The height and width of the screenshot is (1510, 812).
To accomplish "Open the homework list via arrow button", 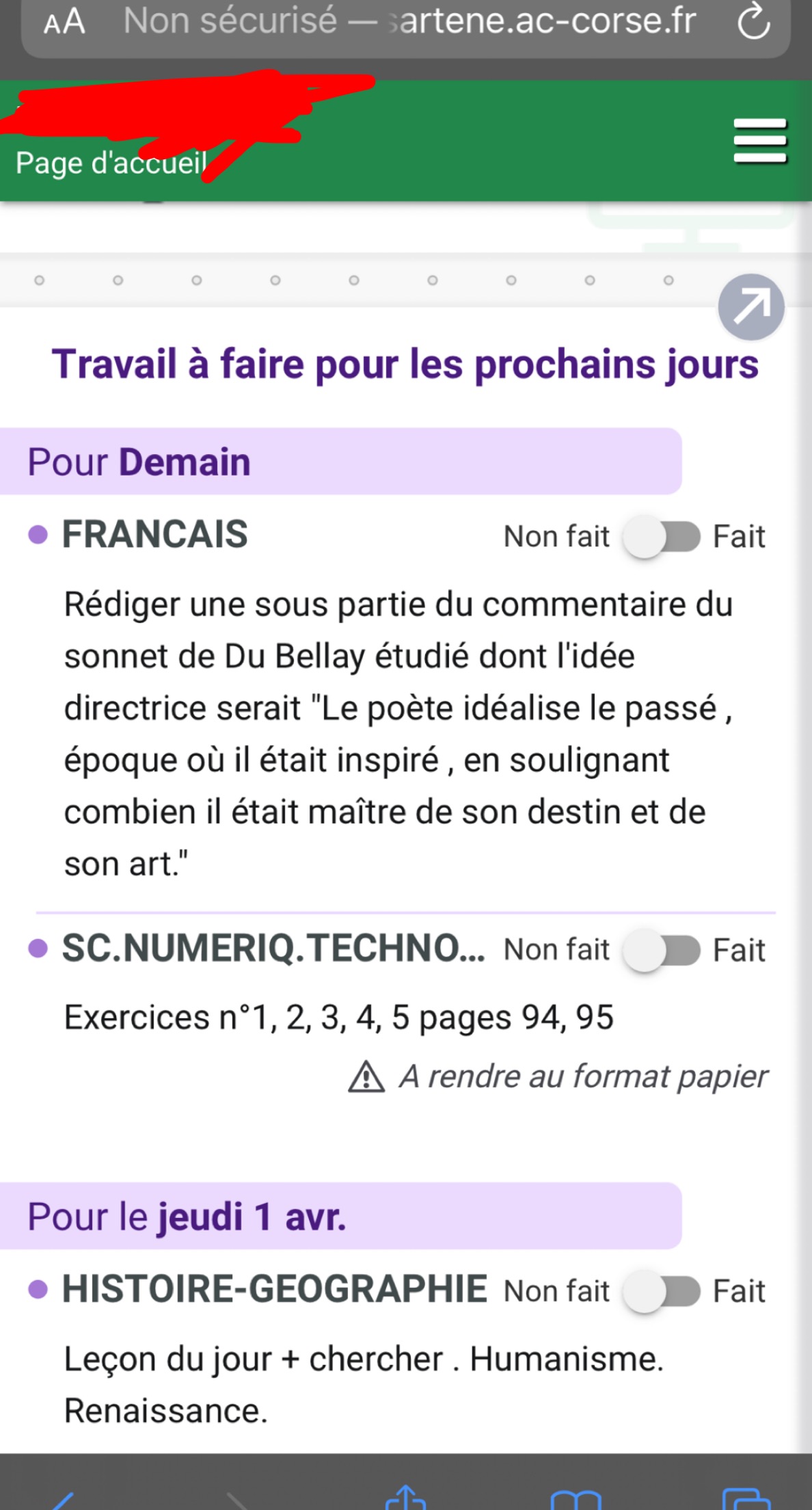I will (750, 307).
